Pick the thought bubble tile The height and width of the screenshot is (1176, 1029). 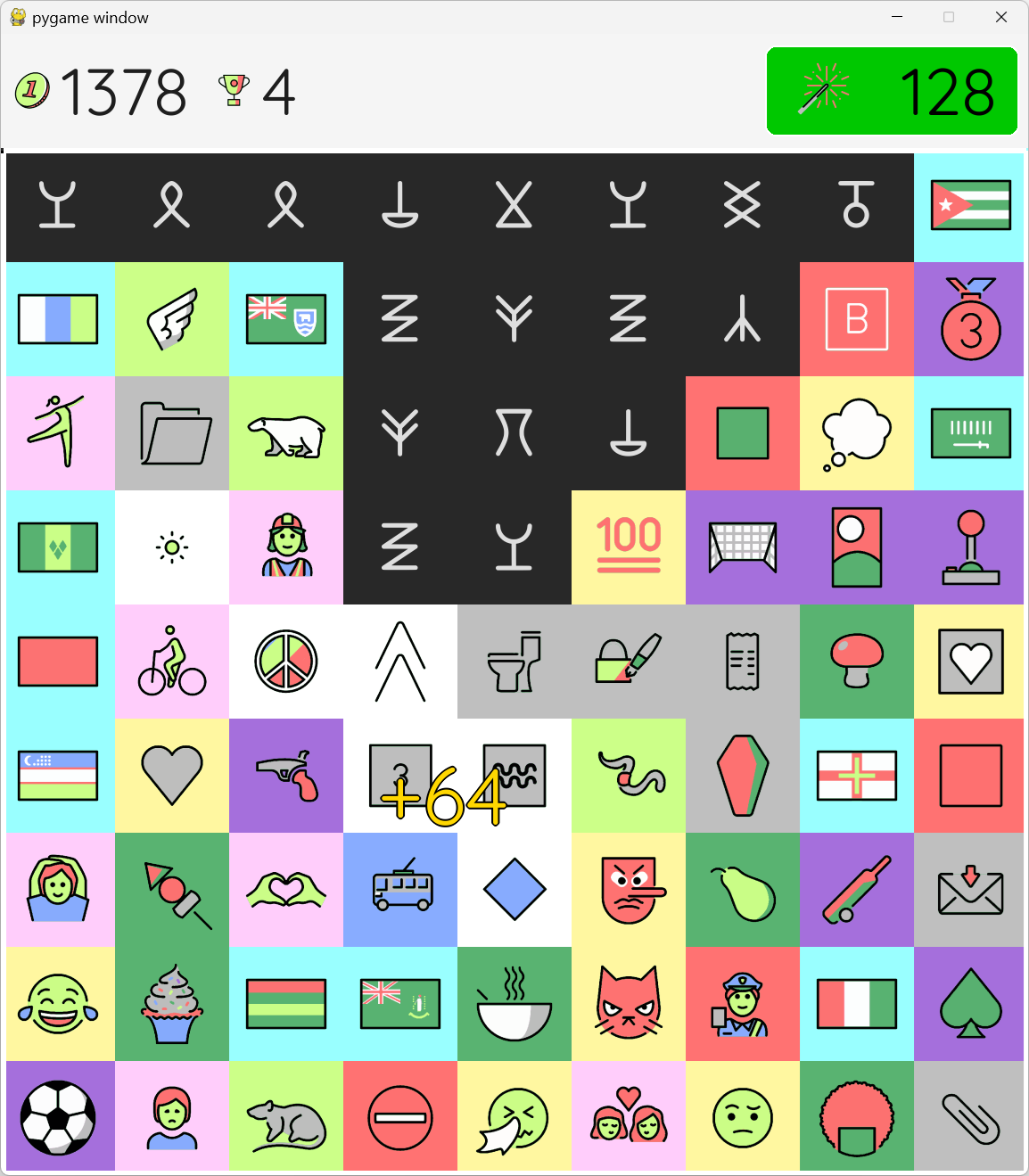point(857,433)
